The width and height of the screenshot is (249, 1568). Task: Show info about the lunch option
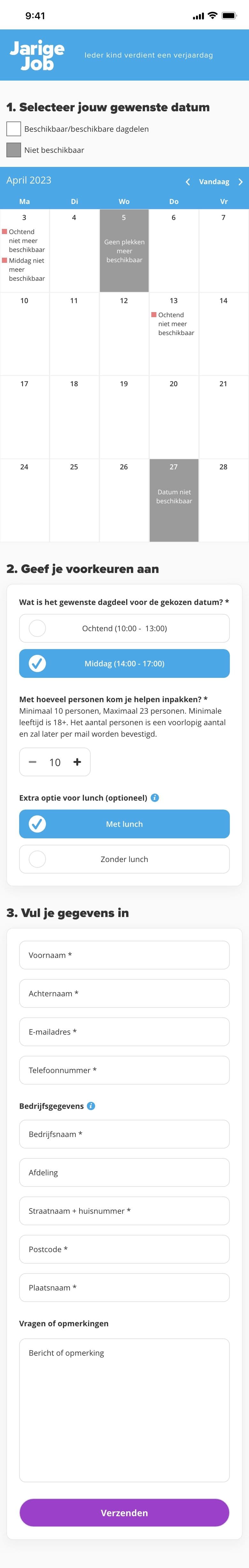155,798
